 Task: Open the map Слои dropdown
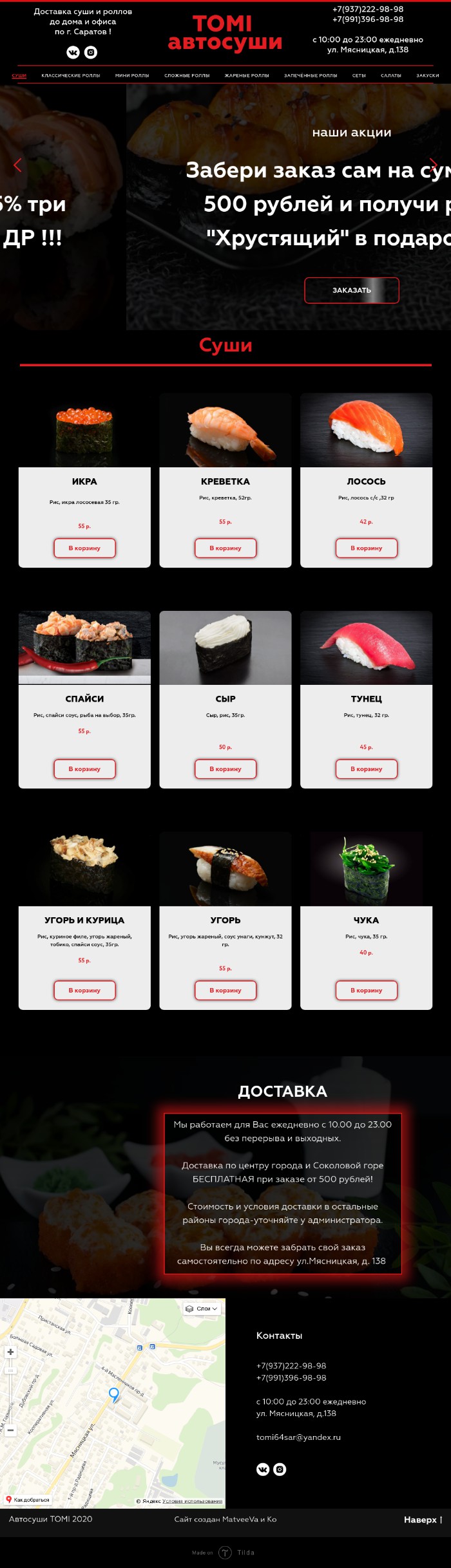pos(202,1309)
